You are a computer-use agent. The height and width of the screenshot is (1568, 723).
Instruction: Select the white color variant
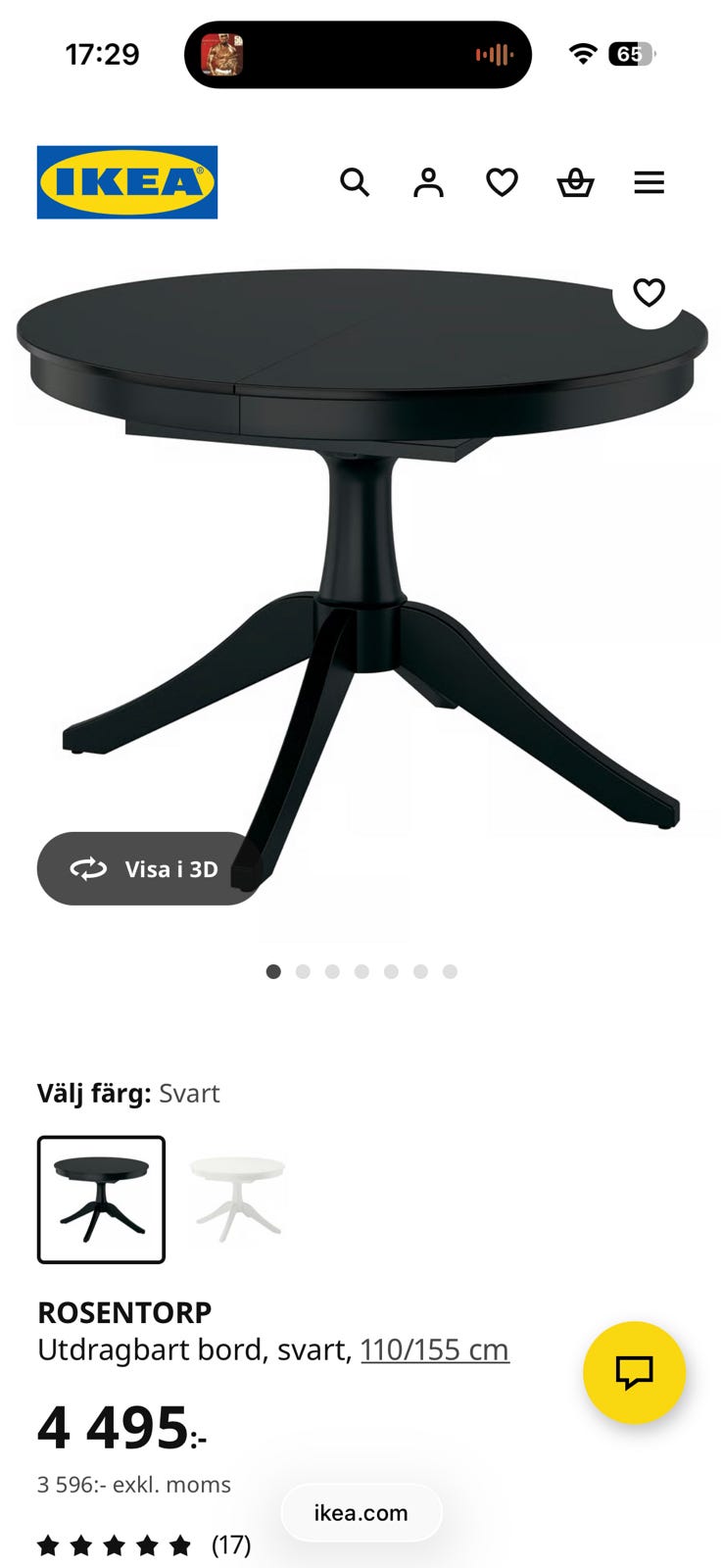tap(237, 1200)
